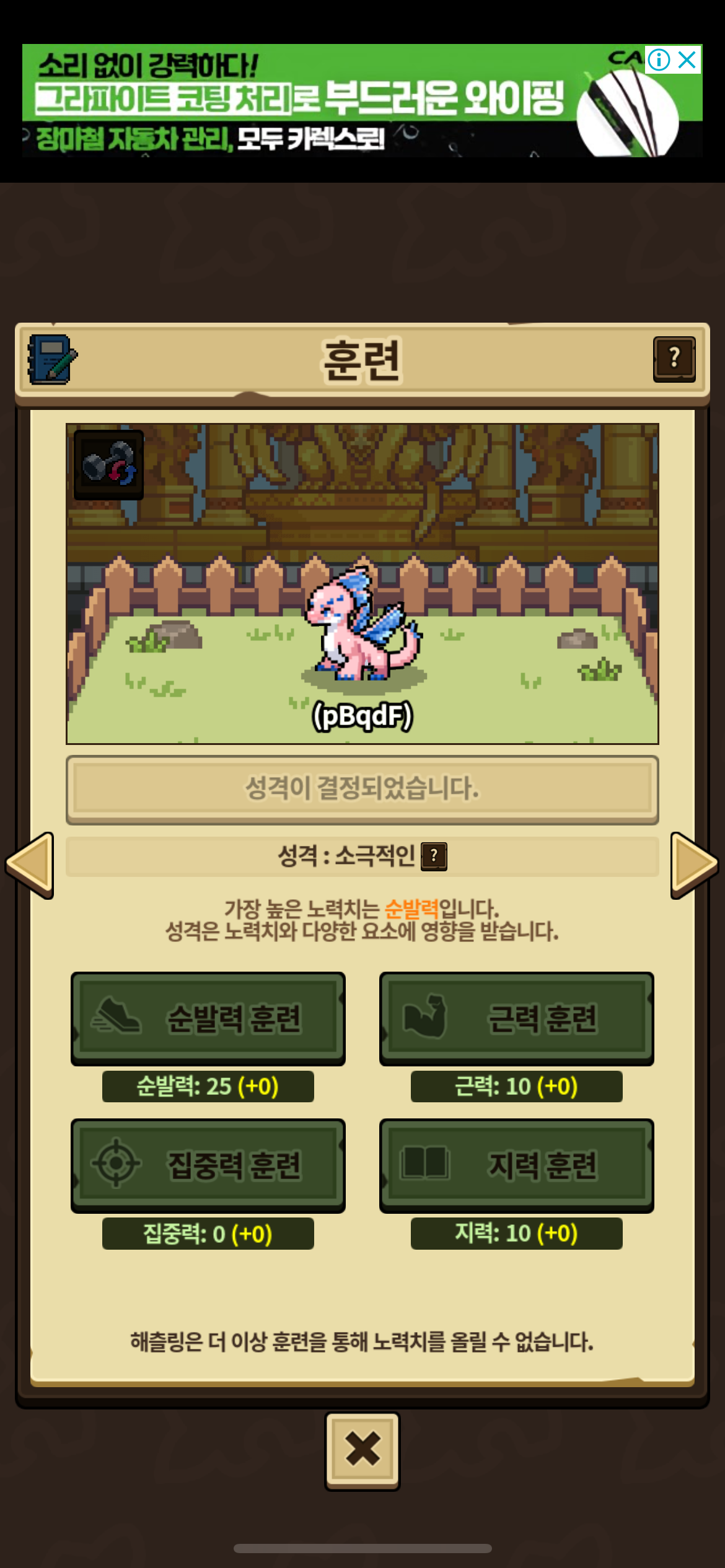Show help for 성격 소극적인
The image size is (725, 1568).
click(434, 856)
